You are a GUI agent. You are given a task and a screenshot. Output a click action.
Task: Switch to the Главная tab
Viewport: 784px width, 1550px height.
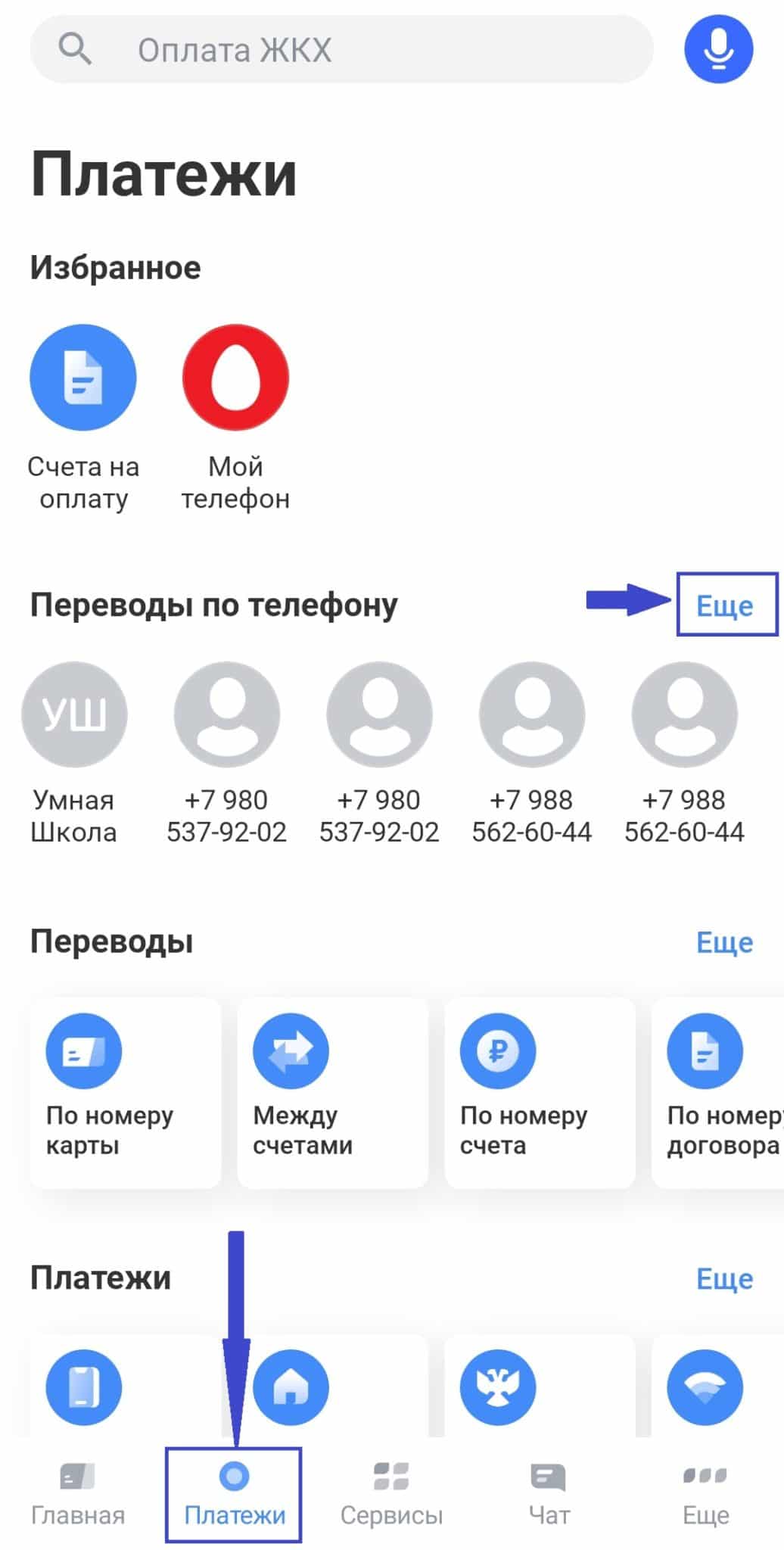pos(77,1496)
